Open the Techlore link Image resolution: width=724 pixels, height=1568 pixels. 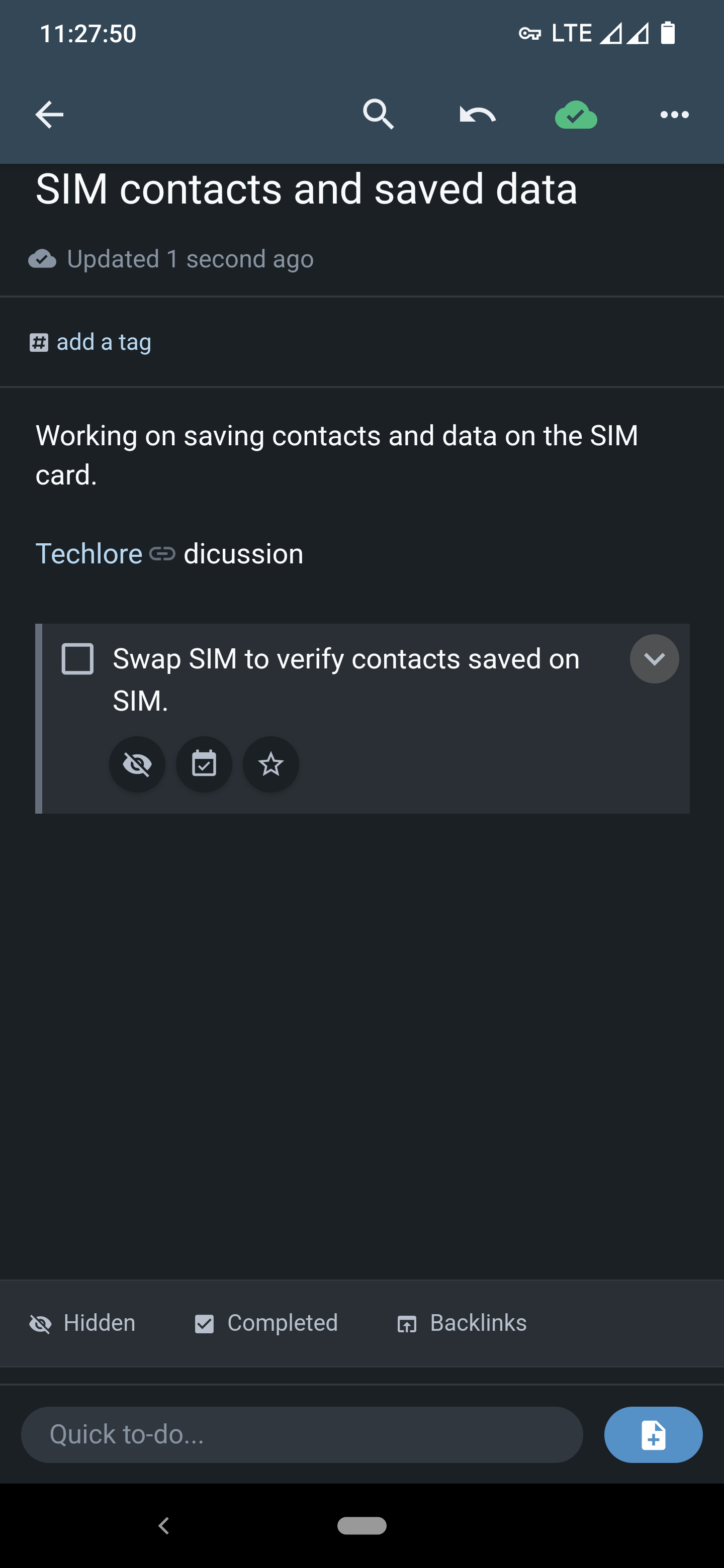[89, 554]
